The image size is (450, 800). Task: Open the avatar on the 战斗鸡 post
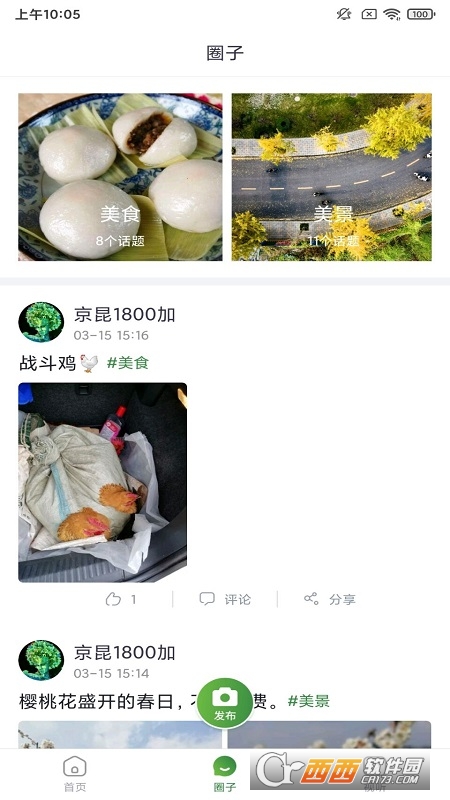click(x=41, y=322)
